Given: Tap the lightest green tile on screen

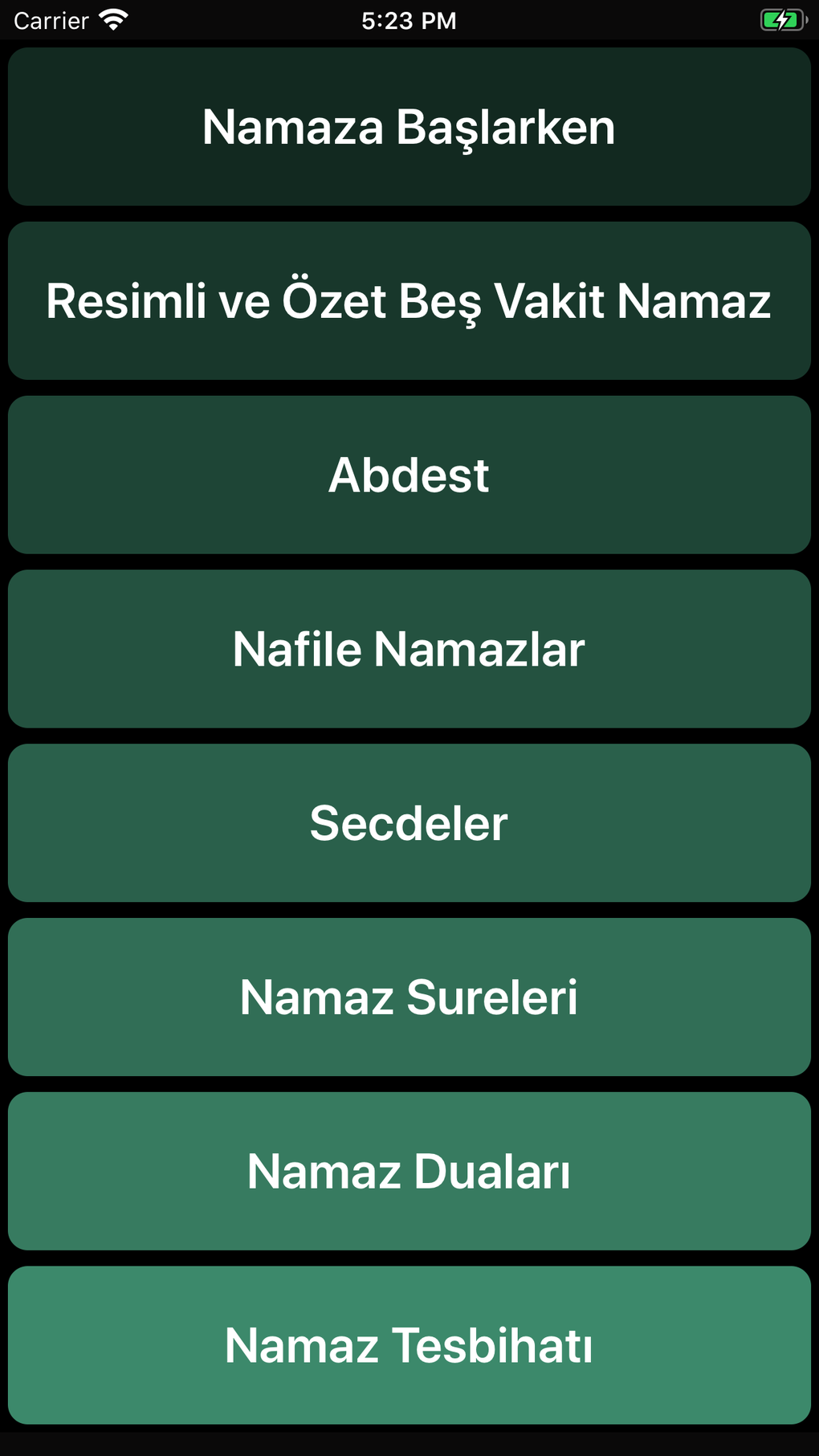Looking at the screenshot, I should tap(409, 1345).
